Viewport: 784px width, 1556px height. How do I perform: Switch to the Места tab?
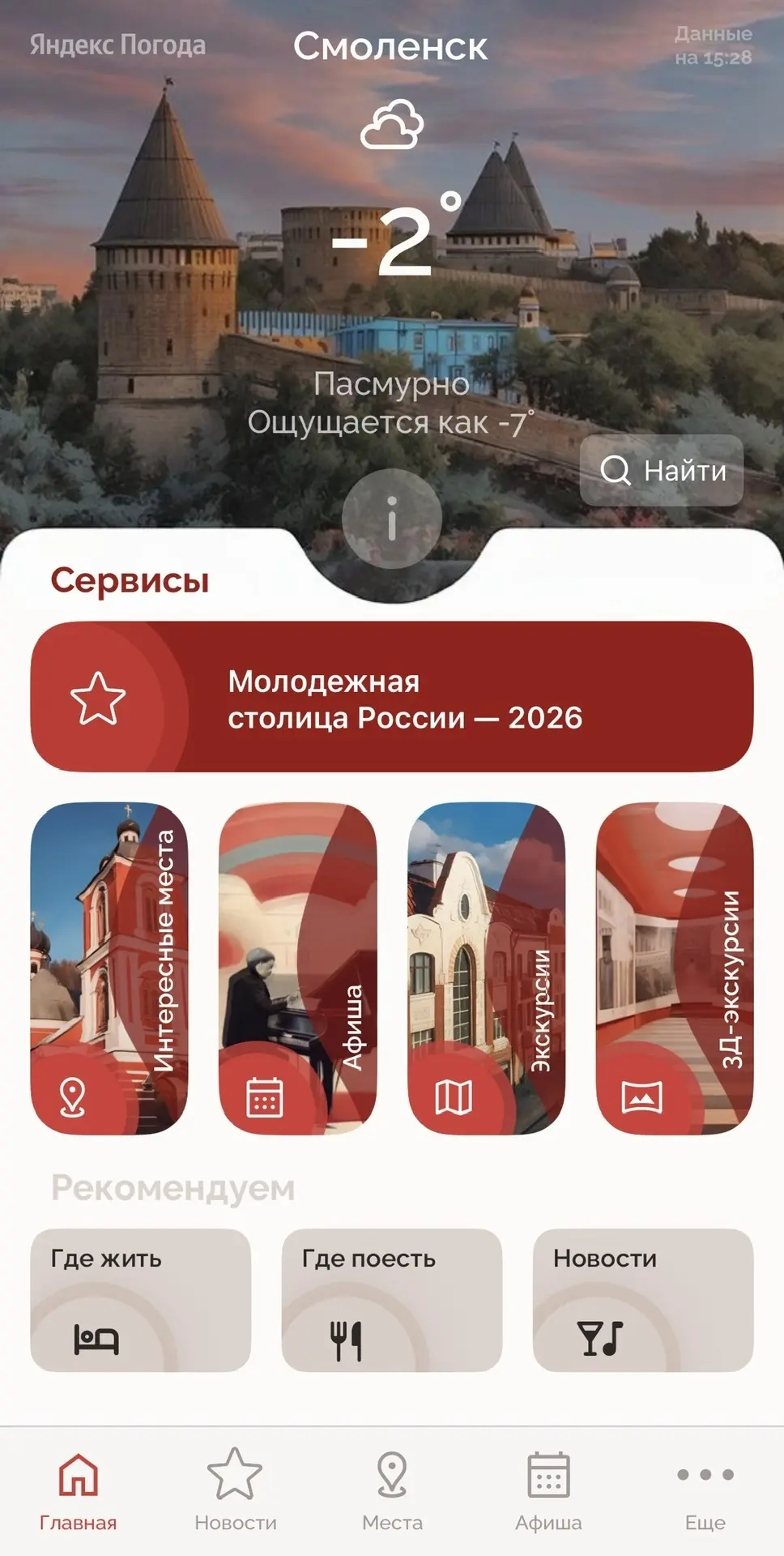tap(392, 1490)
